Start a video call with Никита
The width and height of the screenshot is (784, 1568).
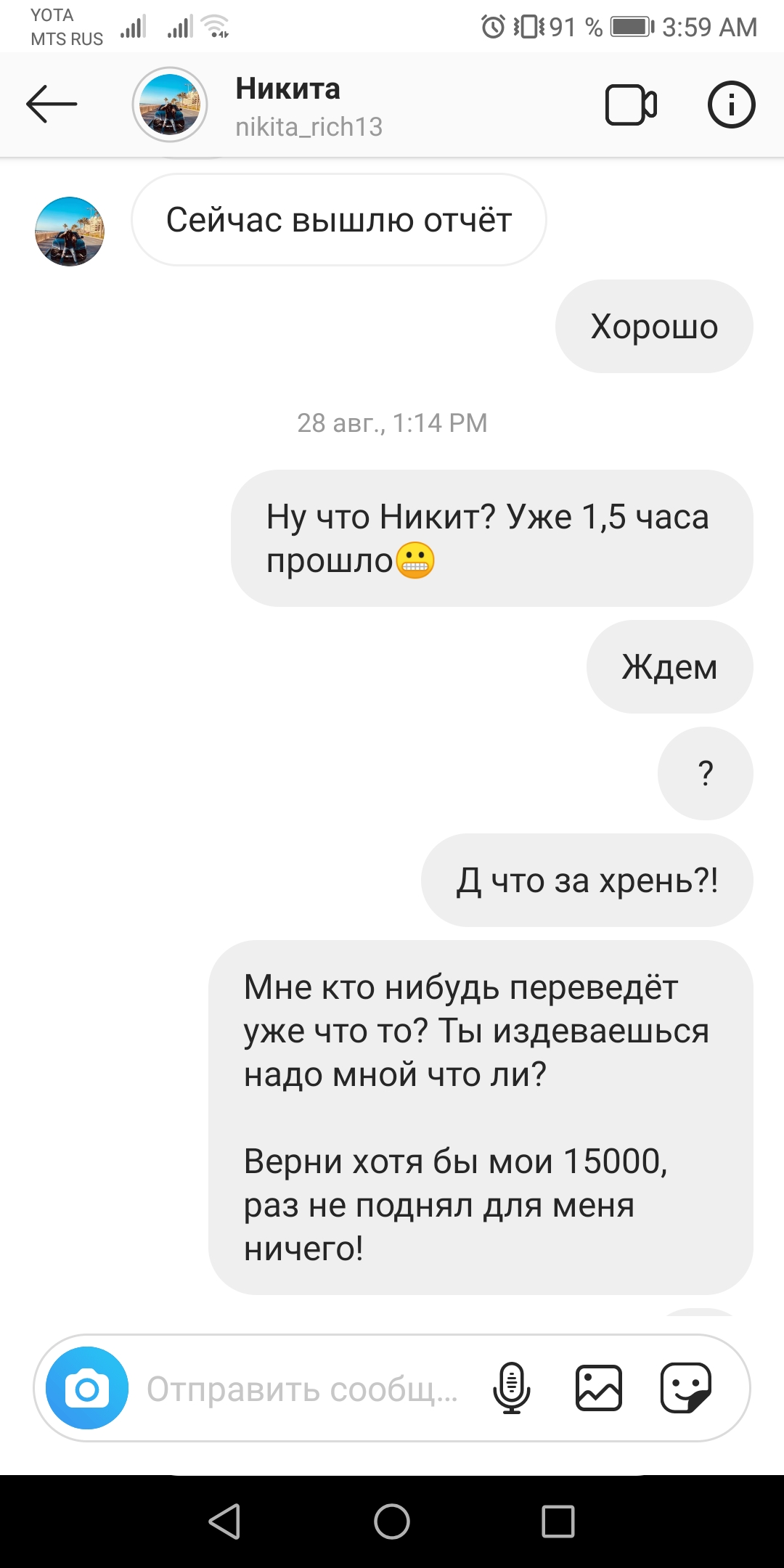631,105
